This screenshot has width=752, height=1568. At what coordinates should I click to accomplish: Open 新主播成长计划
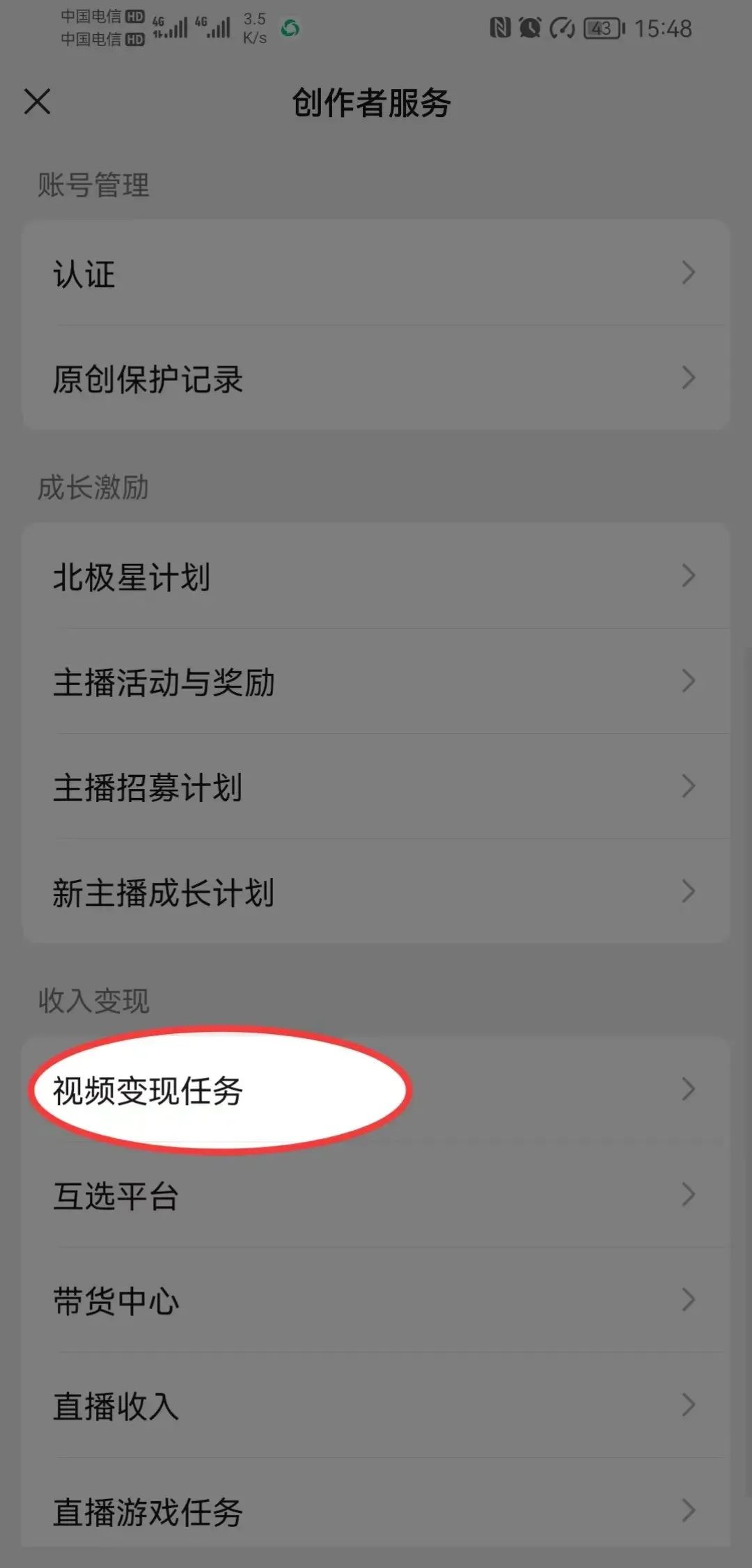[x=376, y=891]
